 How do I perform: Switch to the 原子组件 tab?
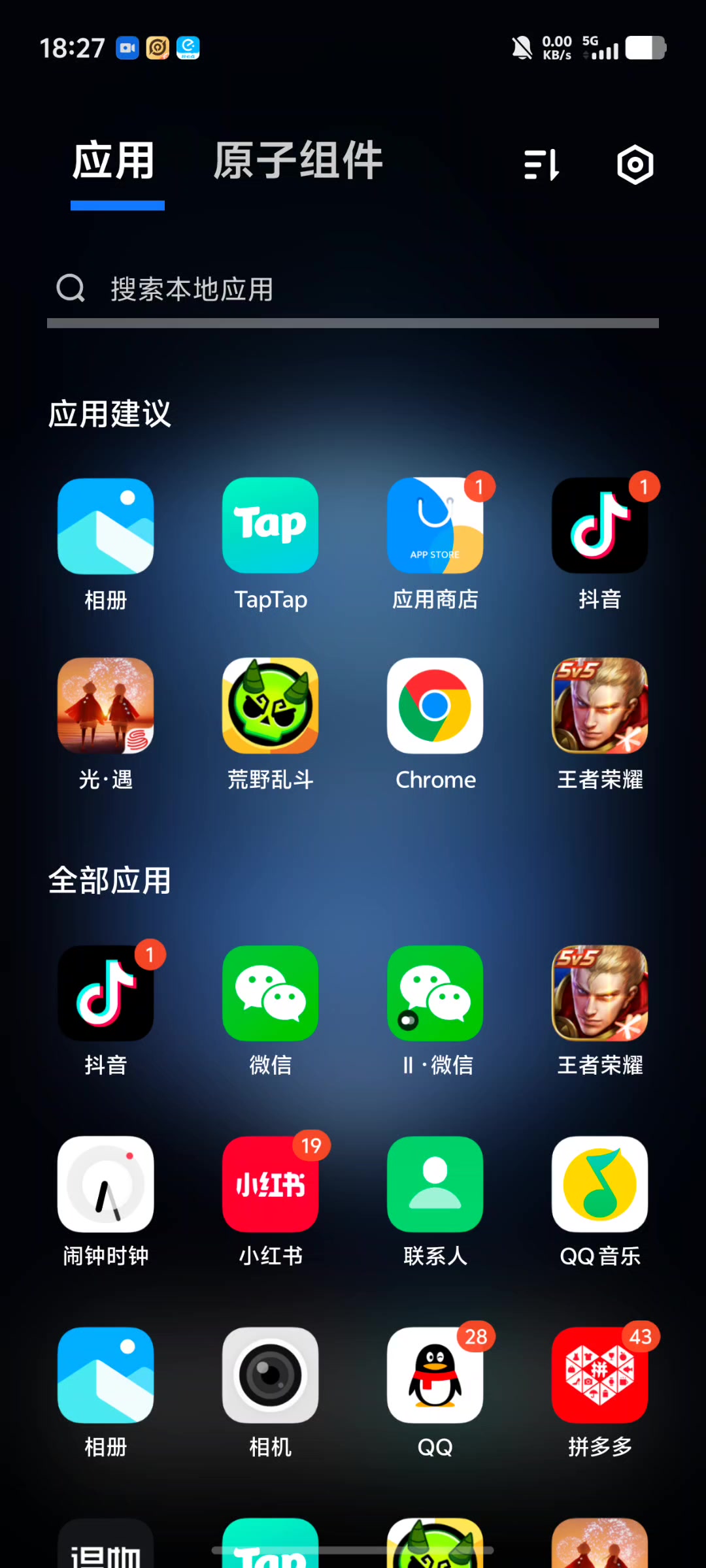pyautogui.click(x=298, y=161)
